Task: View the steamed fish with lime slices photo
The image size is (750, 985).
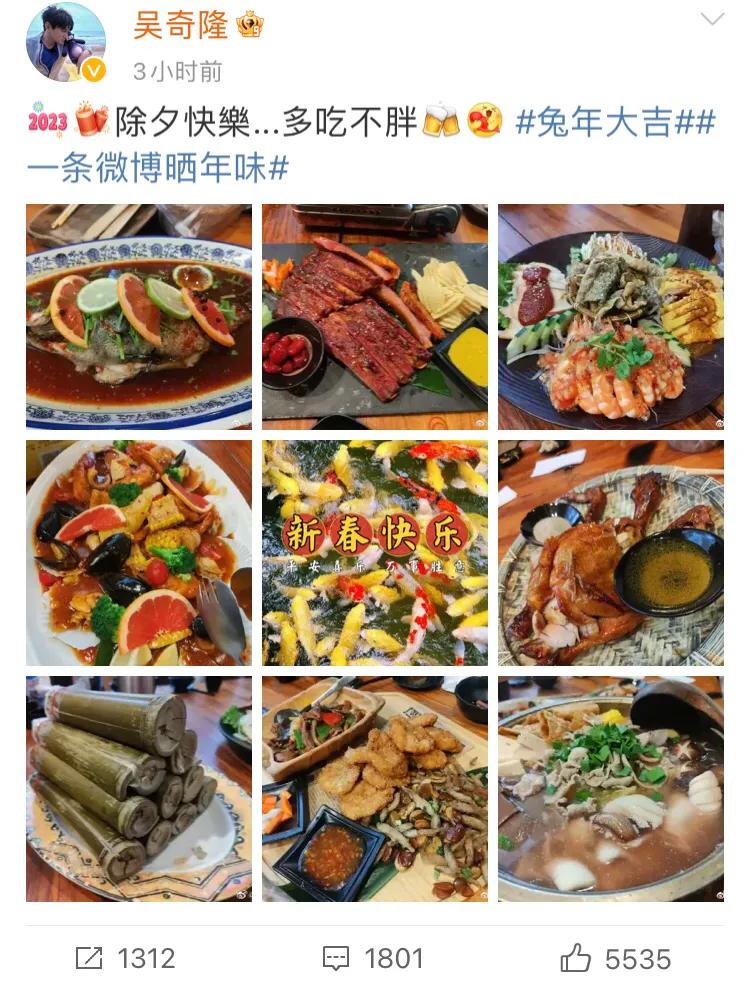Action: pyautogui.click(x=134, y=316)
